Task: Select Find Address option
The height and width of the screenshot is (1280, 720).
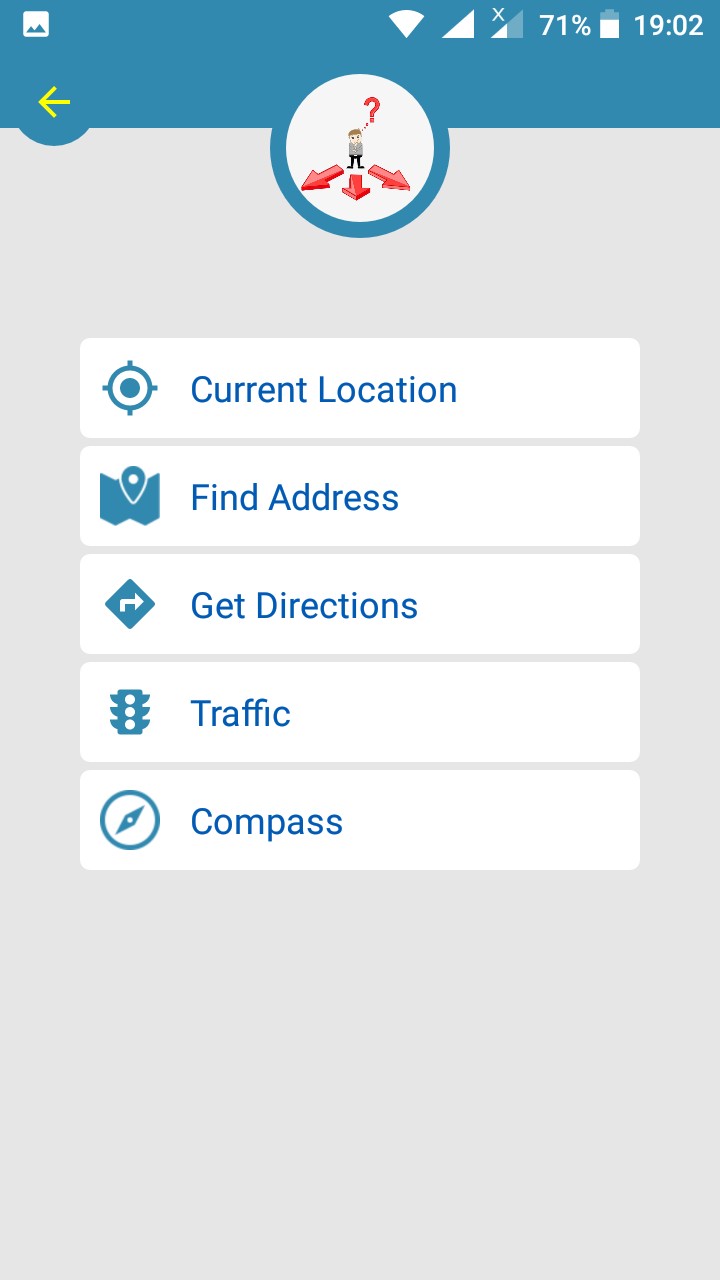Action: 360,496
